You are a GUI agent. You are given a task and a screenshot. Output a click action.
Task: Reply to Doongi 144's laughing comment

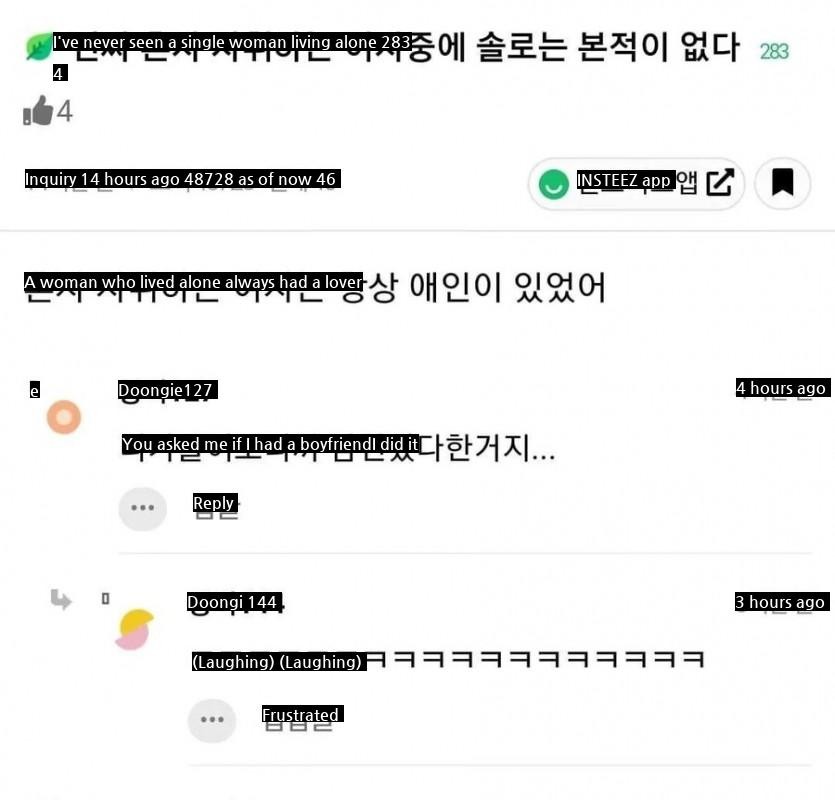298,720
